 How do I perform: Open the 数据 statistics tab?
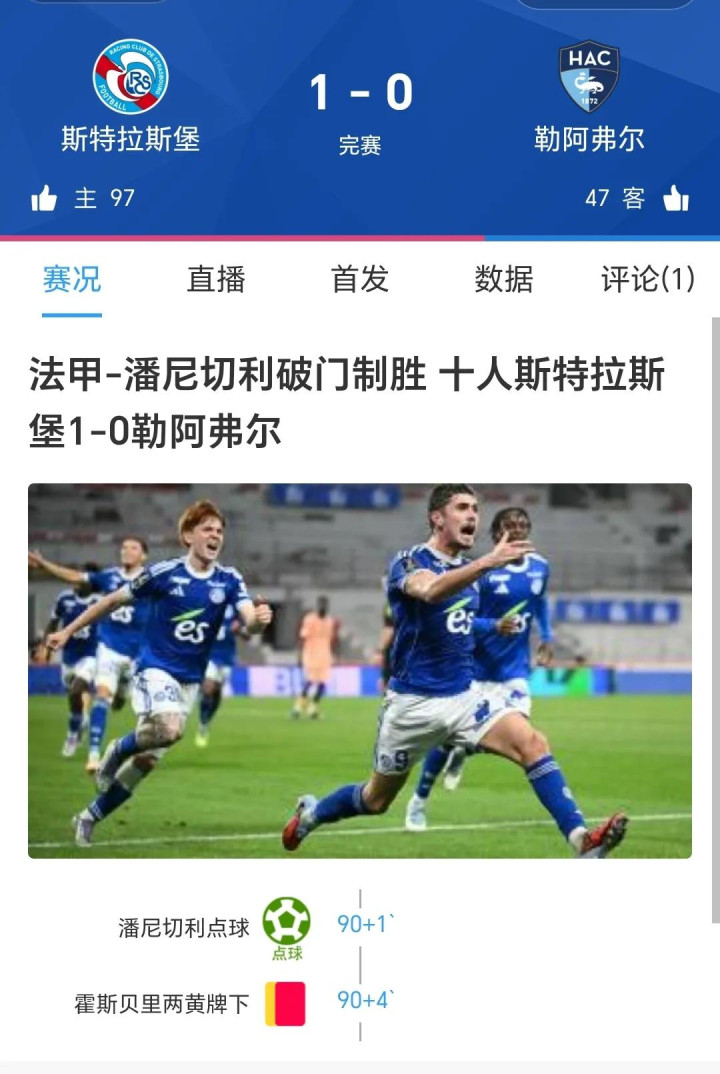tap(503, 279)
